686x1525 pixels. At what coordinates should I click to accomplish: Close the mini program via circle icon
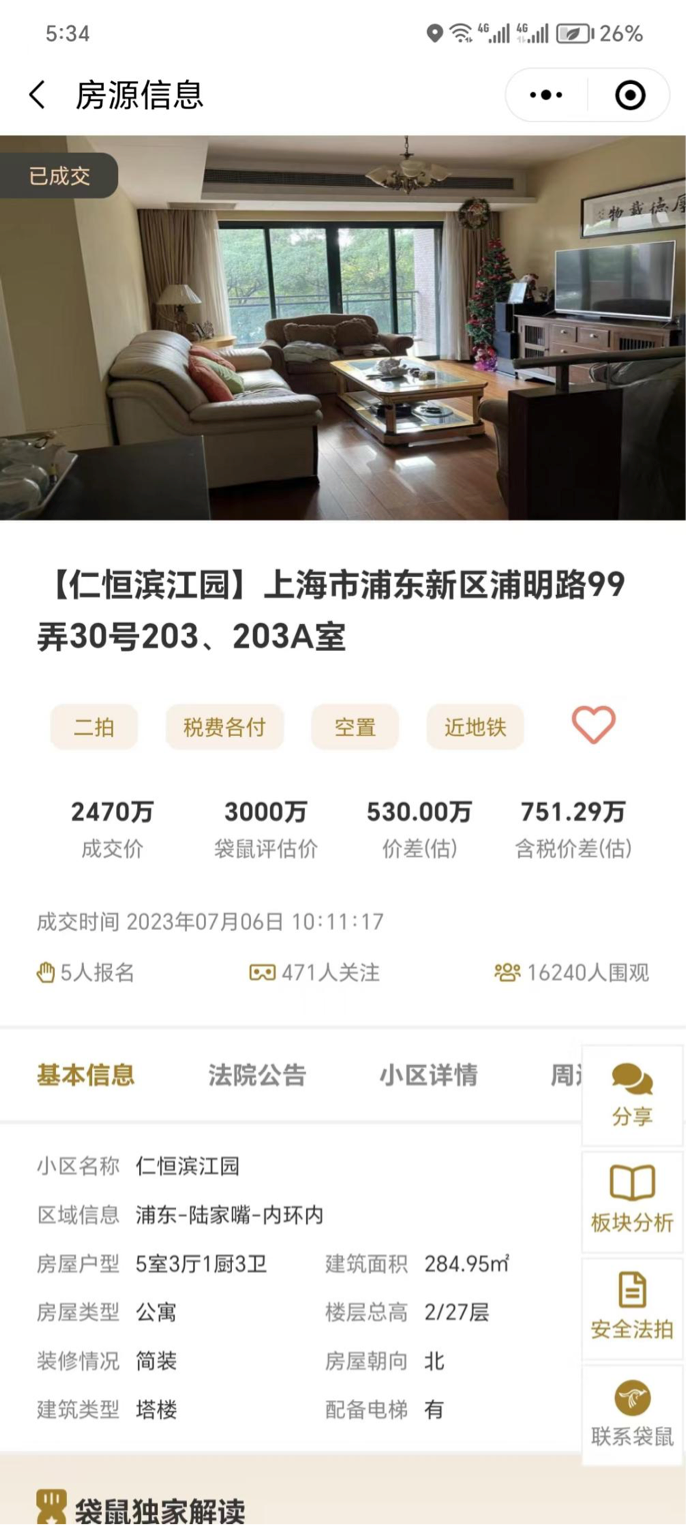tap(630, 95)
